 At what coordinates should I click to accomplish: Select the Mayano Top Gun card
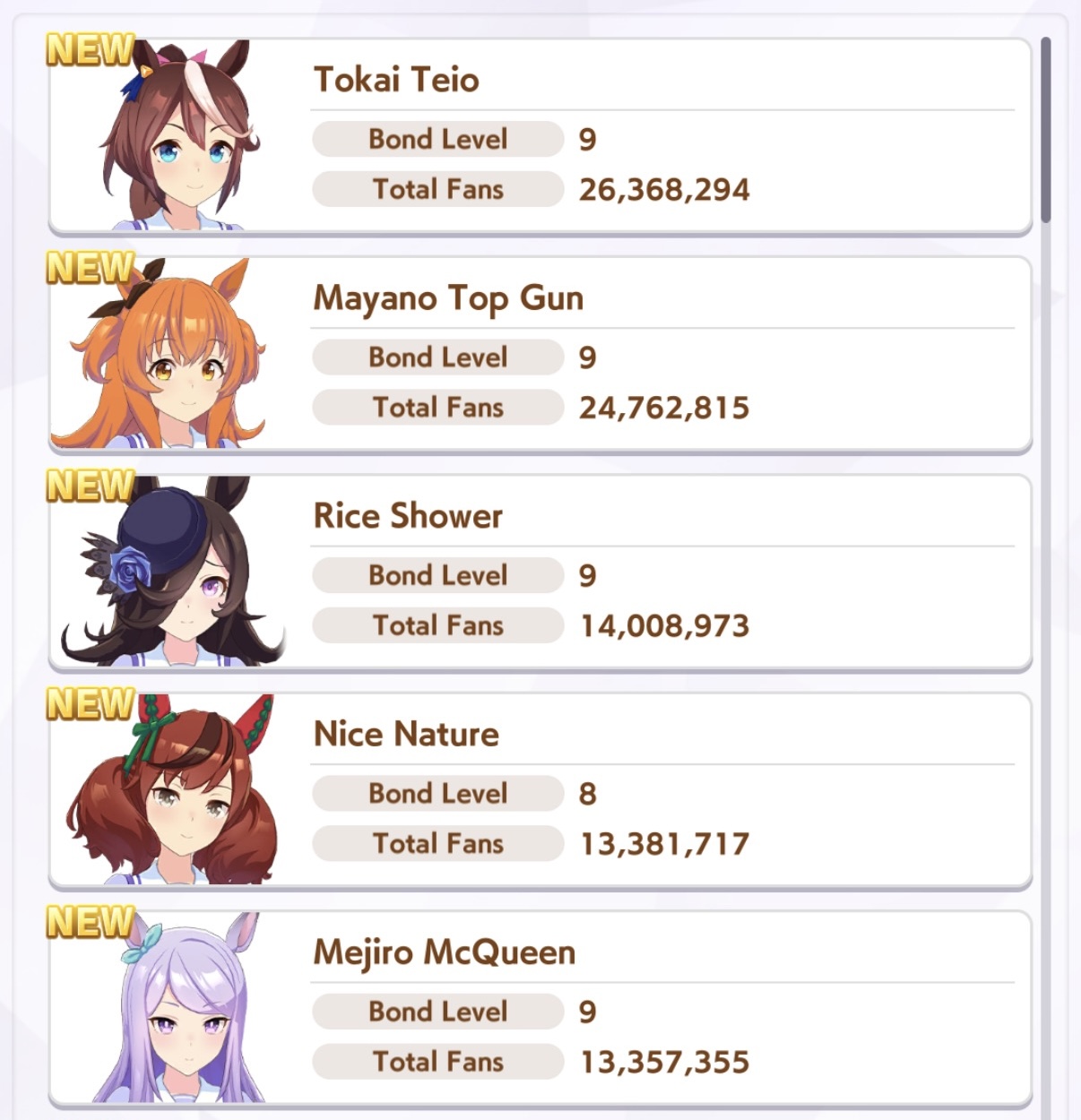[540, 355]
